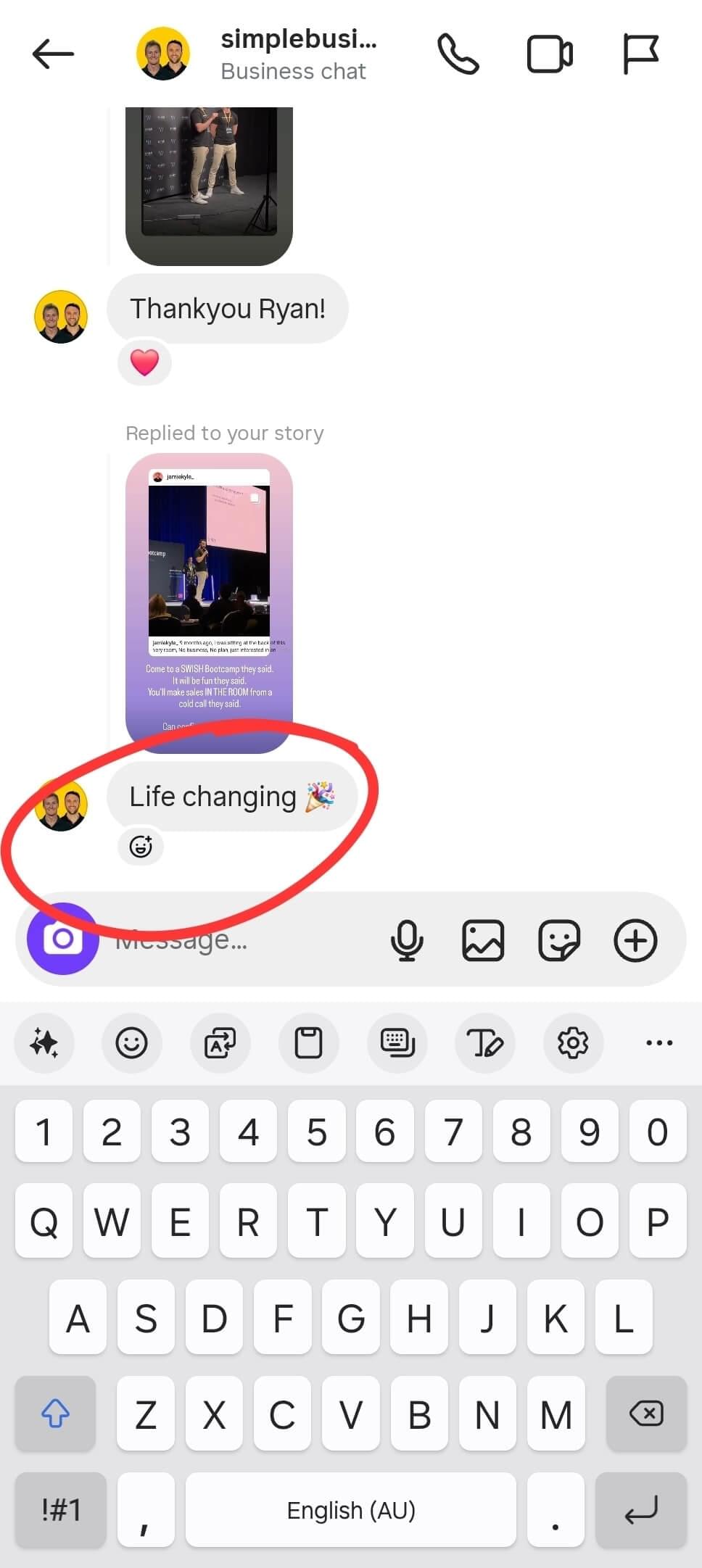Open the photo gallery picker

tap(483, 940)
